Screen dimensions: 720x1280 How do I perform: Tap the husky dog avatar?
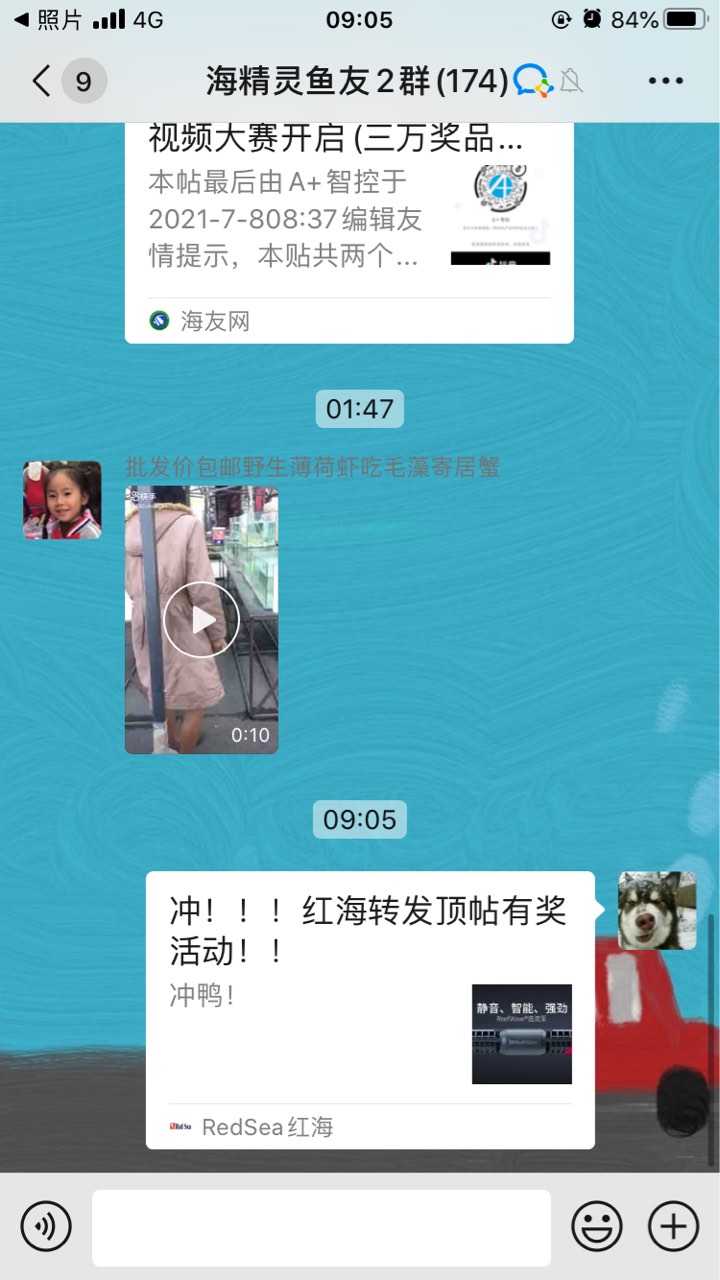pos(657,910)
